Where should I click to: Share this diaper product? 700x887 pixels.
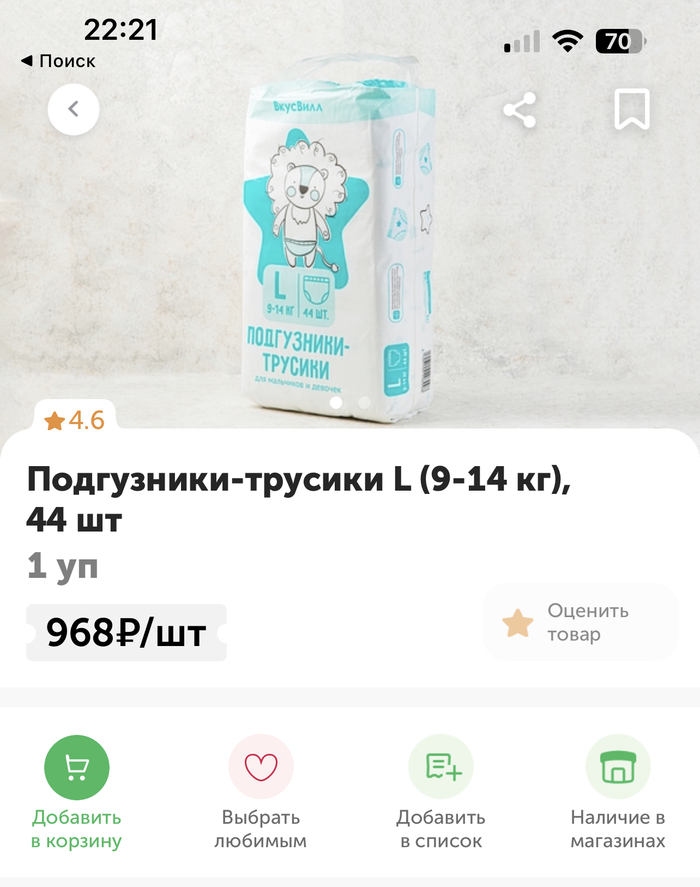pos(519,109)
